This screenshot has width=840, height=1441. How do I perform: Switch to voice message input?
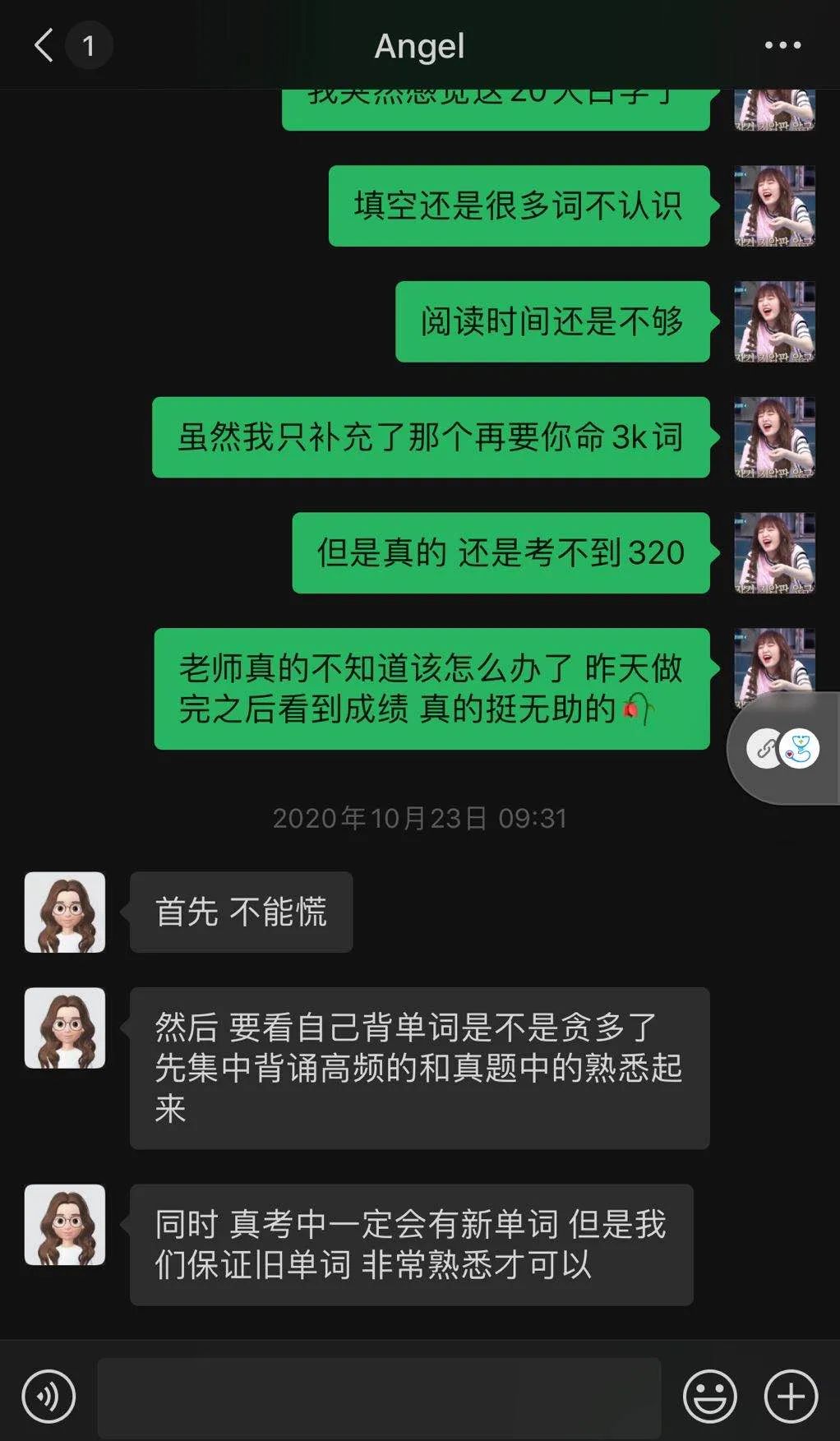pyautogui.click(x=48, y=1396)
